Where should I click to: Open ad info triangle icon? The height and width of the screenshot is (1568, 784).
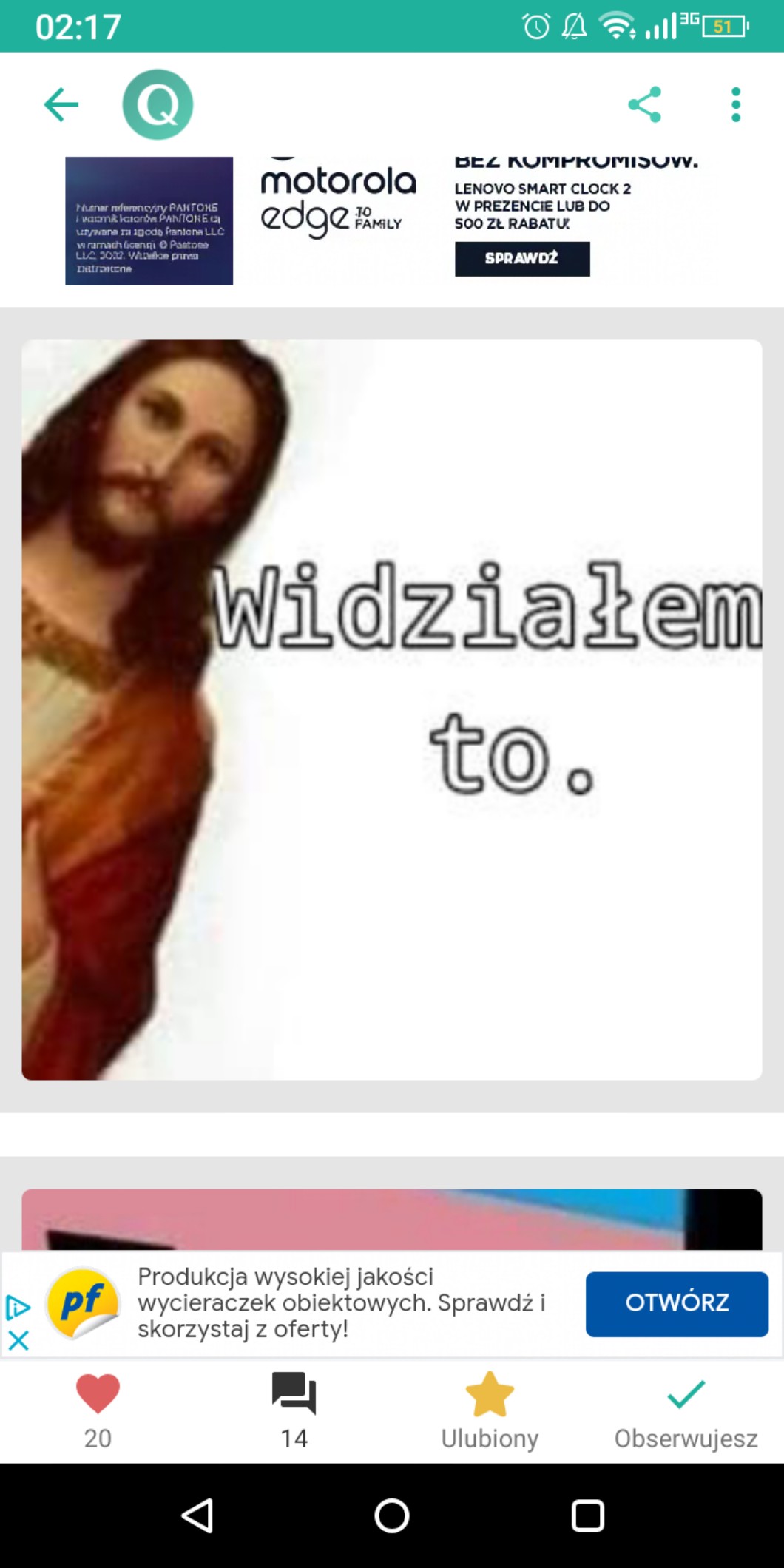pos(18,1308)
